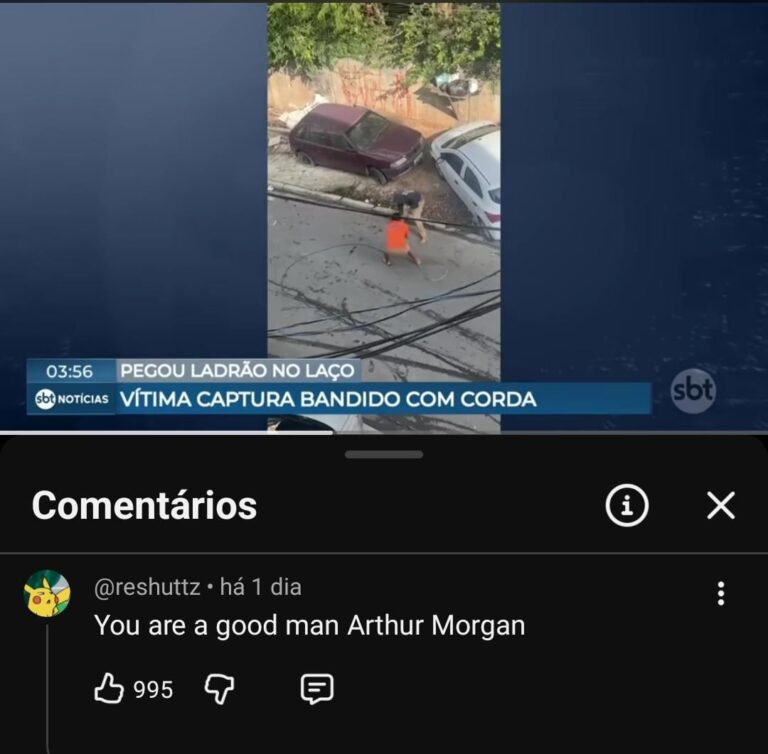This screenshot has height=754, width=768.
Task: Tap the comments panel drag handle
Action: click(384, 454)
